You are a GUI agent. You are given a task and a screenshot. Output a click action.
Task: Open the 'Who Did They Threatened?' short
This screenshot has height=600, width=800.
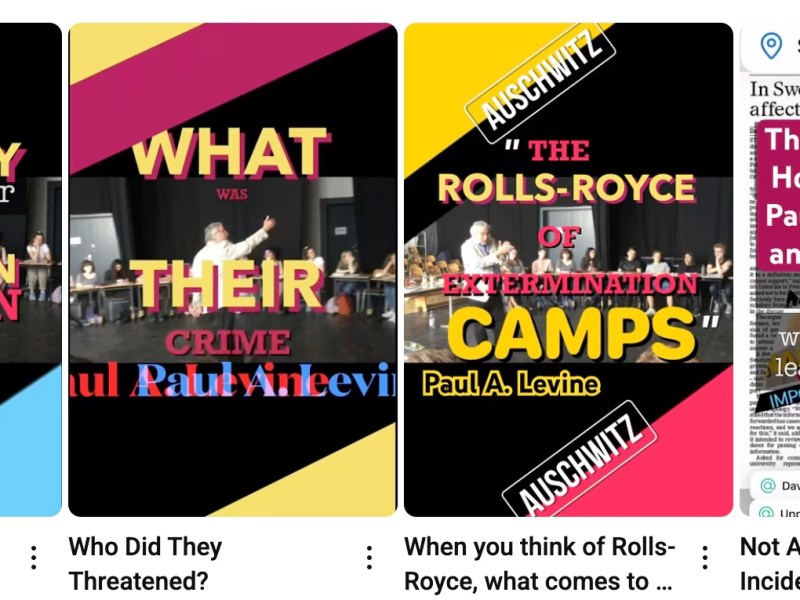coord(232,270)
